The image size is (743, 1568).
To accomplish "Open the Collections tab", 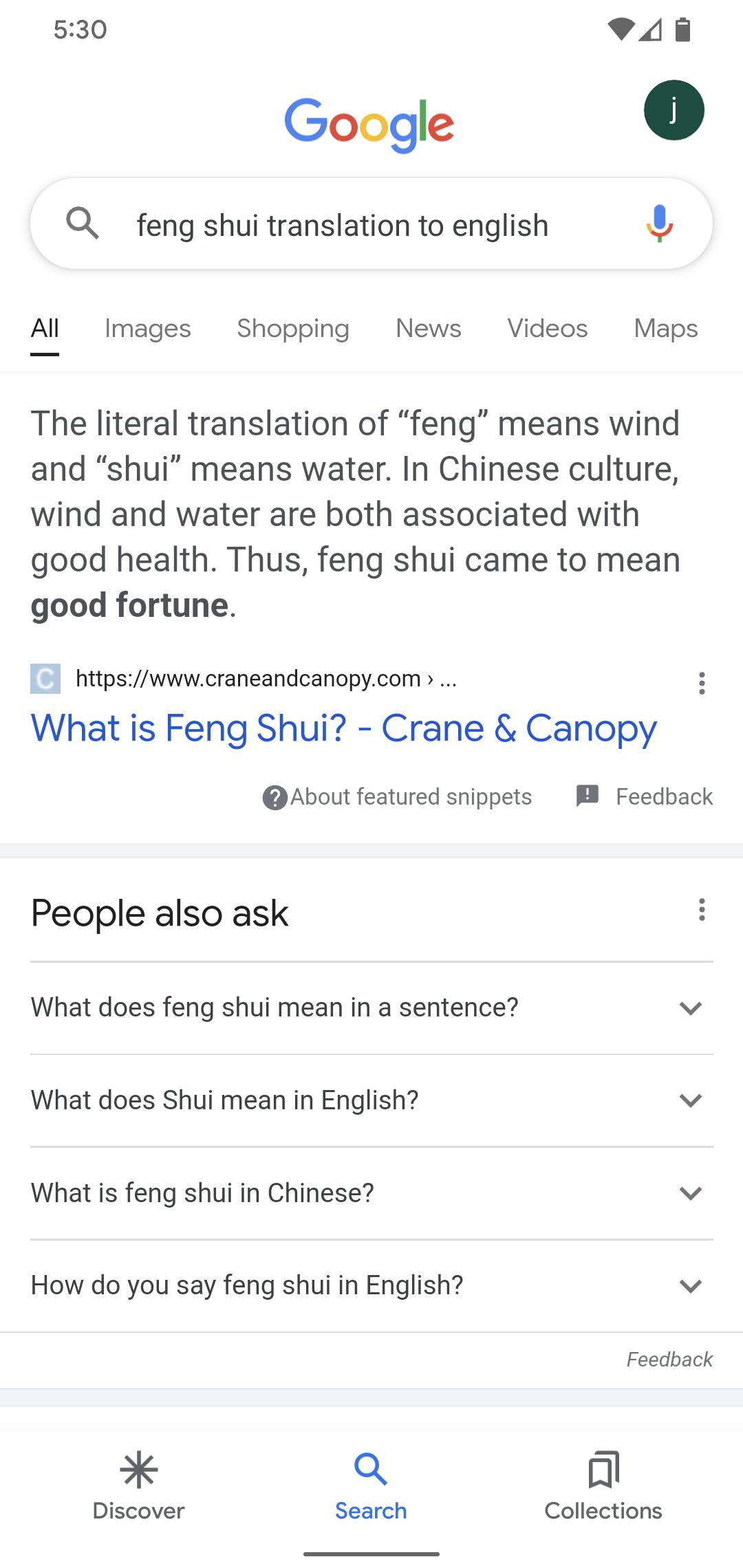I will pyautogui.click(x=603, y=1485).
